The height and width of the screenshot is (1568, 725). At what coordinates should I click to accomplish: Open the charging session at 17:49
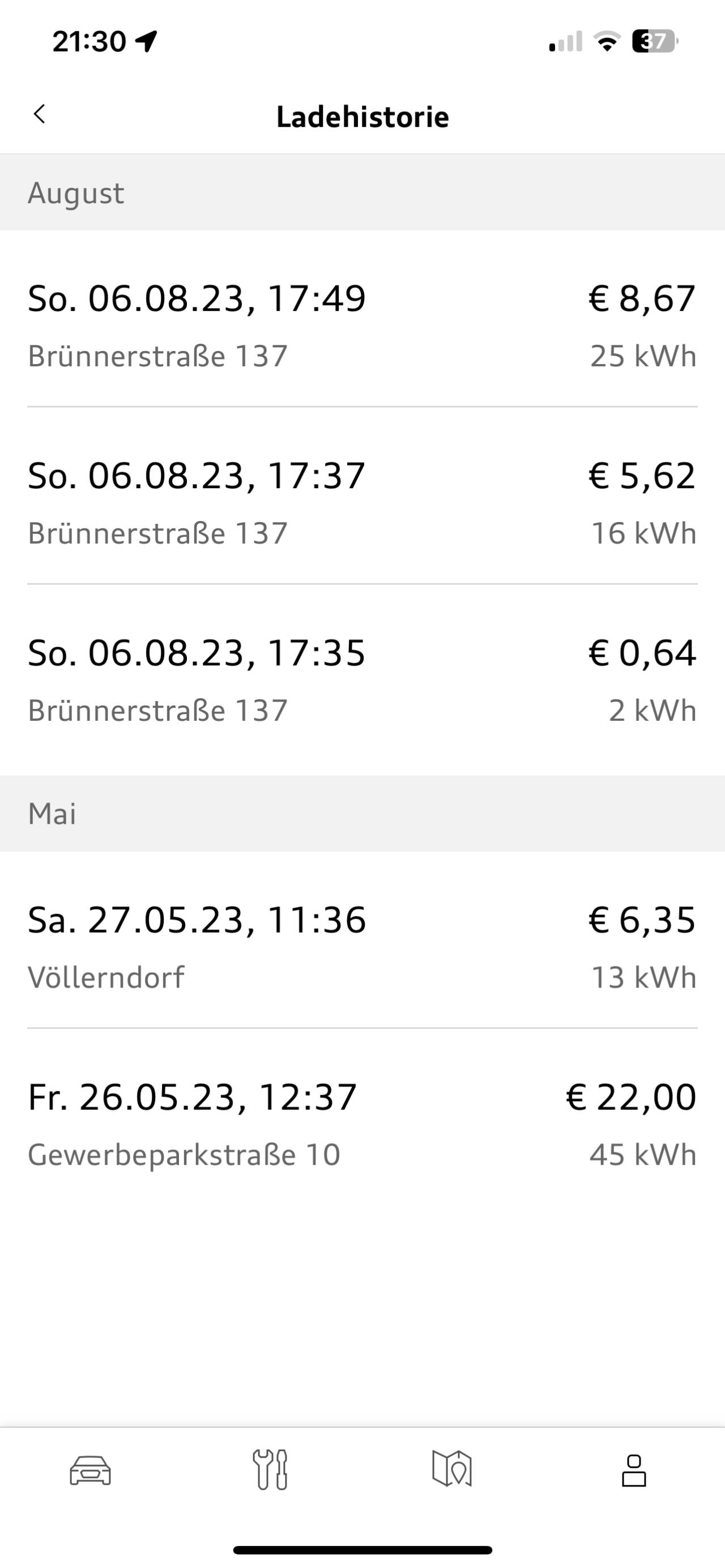point(362,326)
